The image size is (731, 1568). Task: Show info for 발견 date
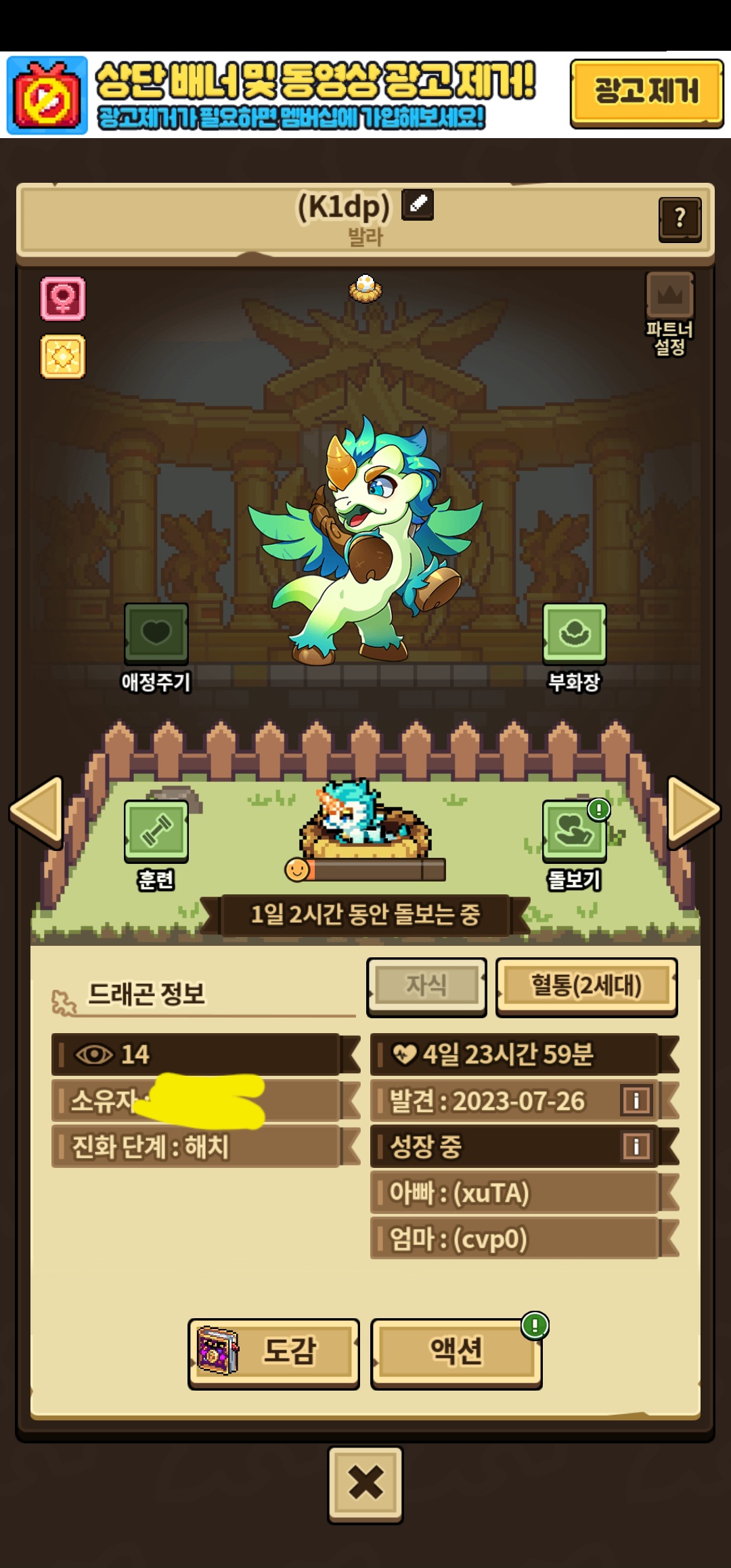click(636, 1101)
